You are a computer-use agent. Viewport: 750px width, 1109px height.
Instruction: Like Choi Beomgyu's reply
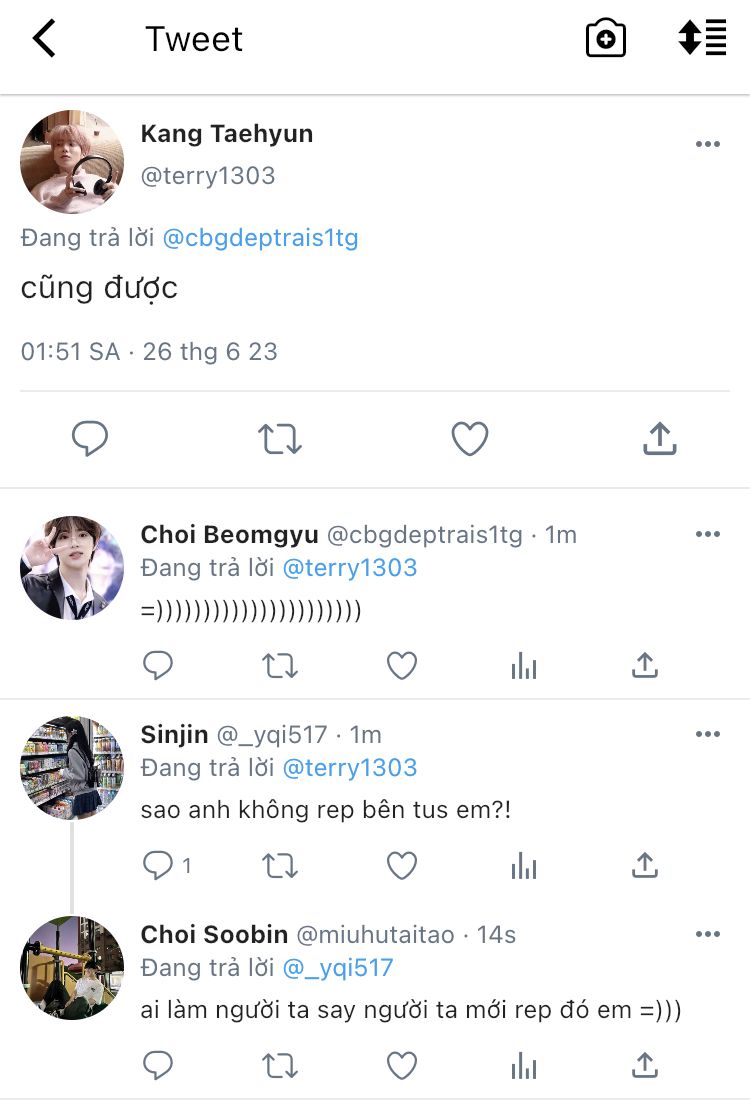402,665
